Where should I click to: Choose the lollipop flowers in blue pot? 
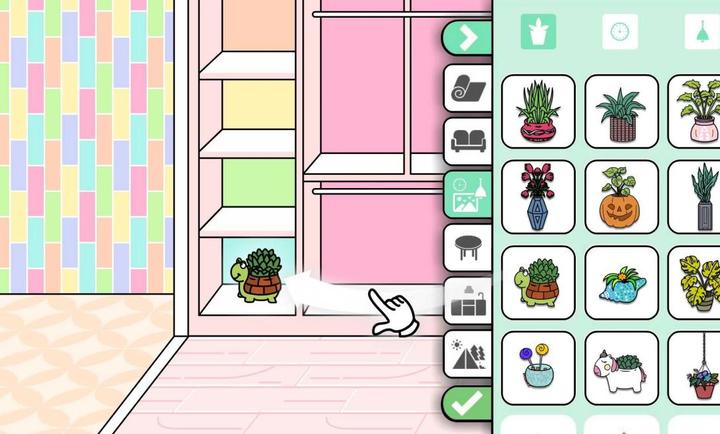(538, 368)
